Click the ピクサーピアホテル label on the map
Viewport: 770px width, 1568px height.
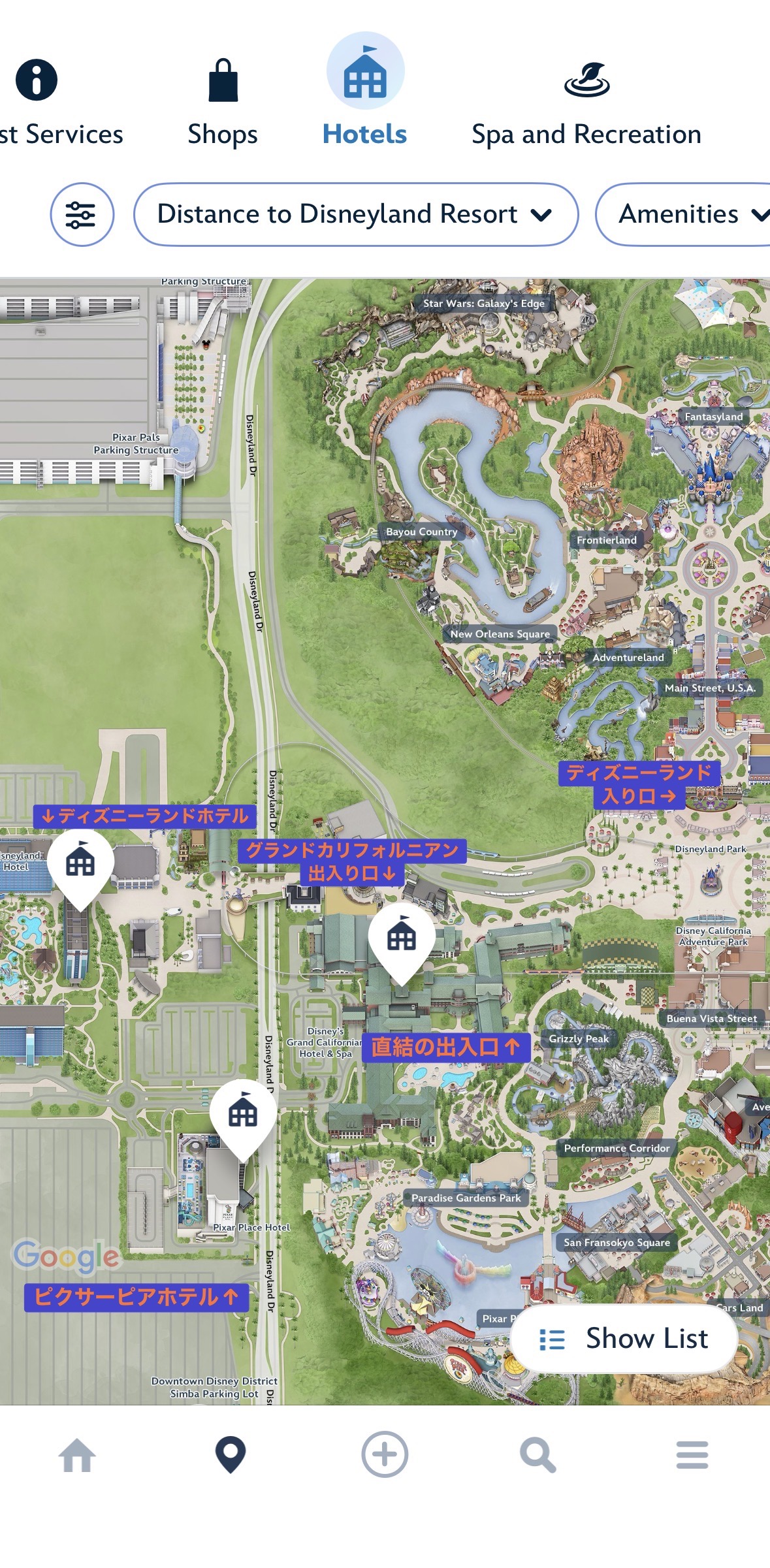click(x=137, y=1296)
